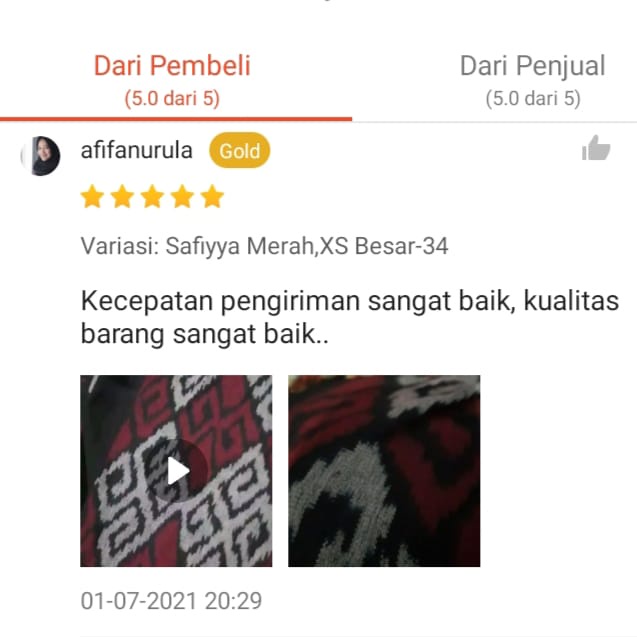Screen dimensions: 637x637
Task: Open afifanurula's profile avatar
Action: click(41, 157)
